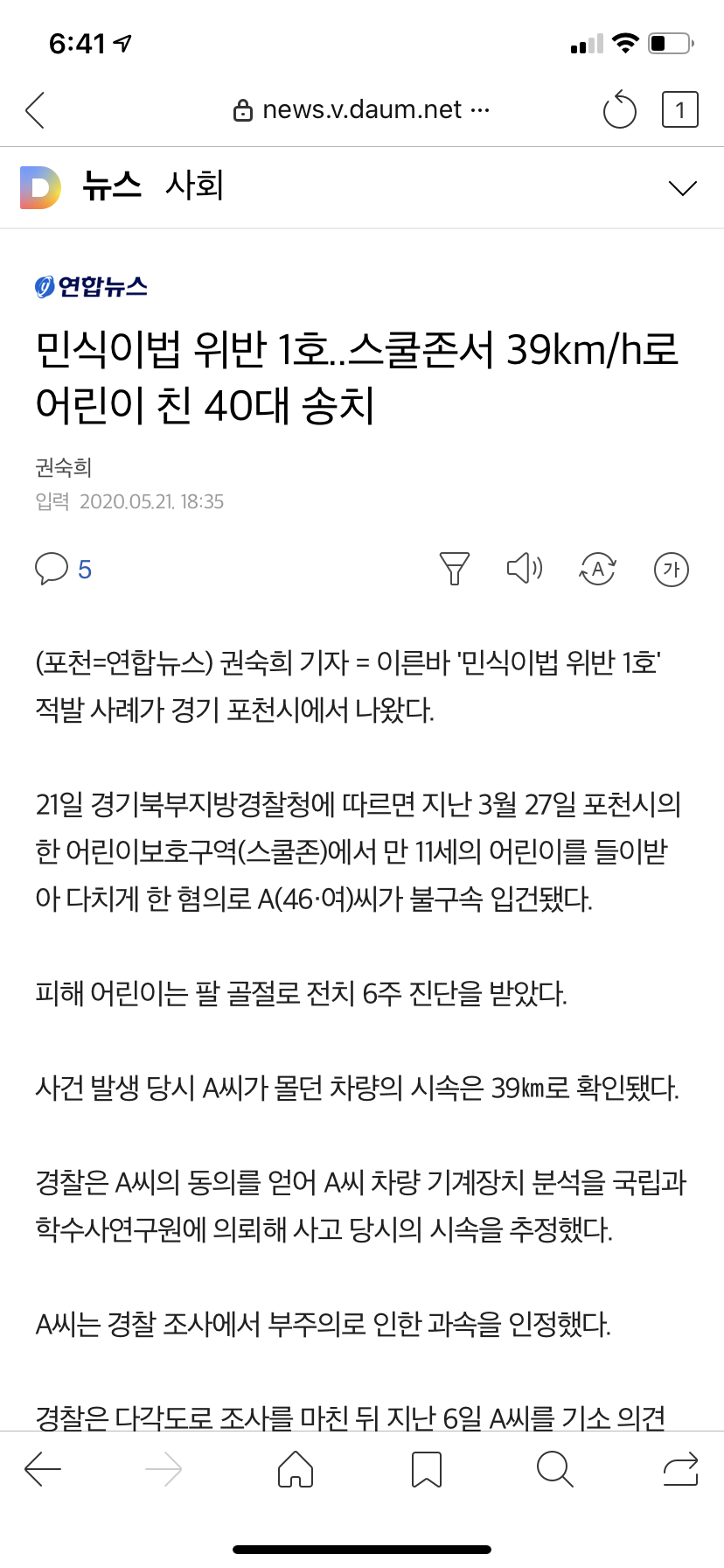The image size is (724, 1568).
Task: Listen to the article with speaker icon
Action: (x=525, y=569)
